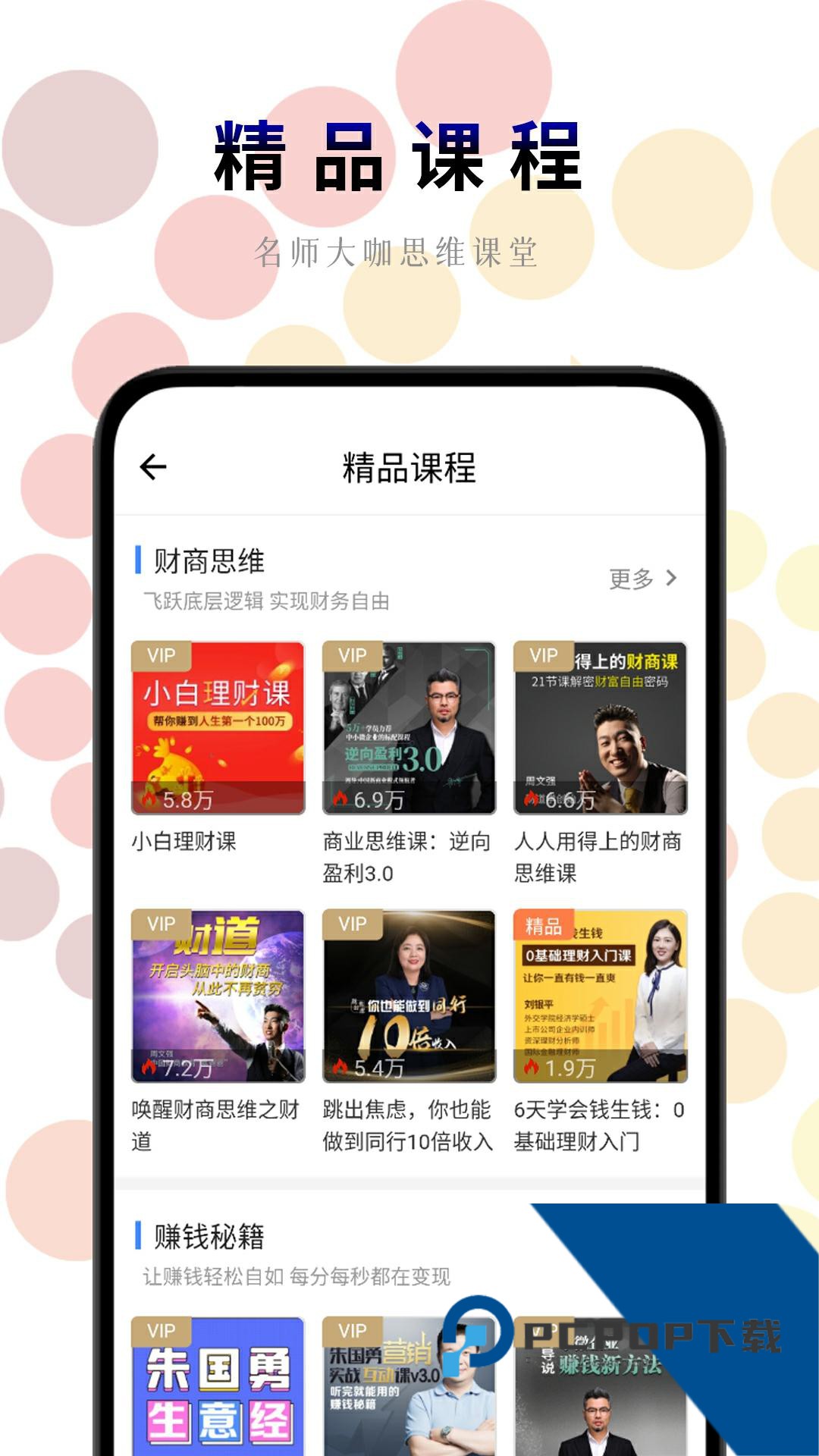The width and height of the screenshot is (819, 1456).
Task: Click the chevron next to 更多
Action: tap(670, 579)
